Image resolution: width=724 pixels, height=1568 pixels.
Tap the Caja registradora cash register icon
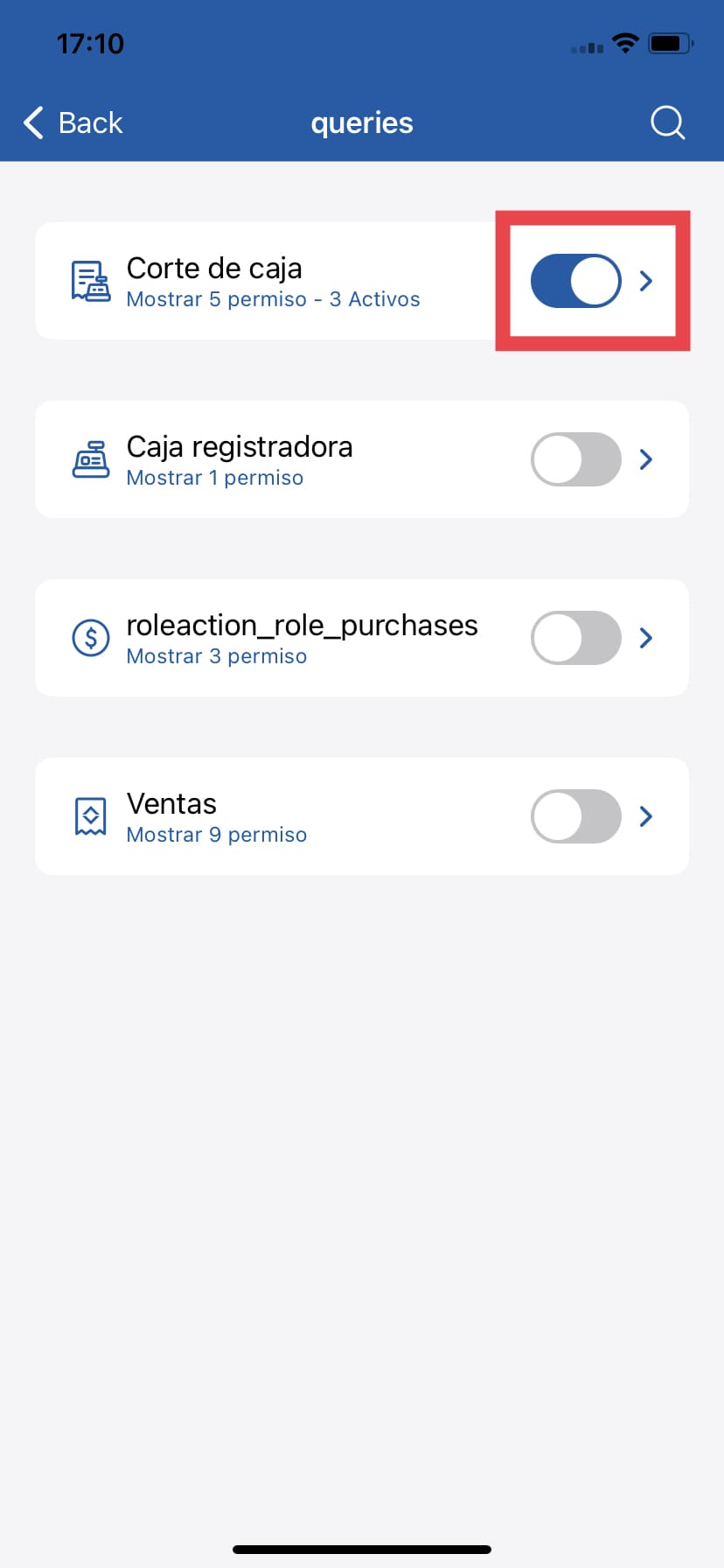click(90, 458)
